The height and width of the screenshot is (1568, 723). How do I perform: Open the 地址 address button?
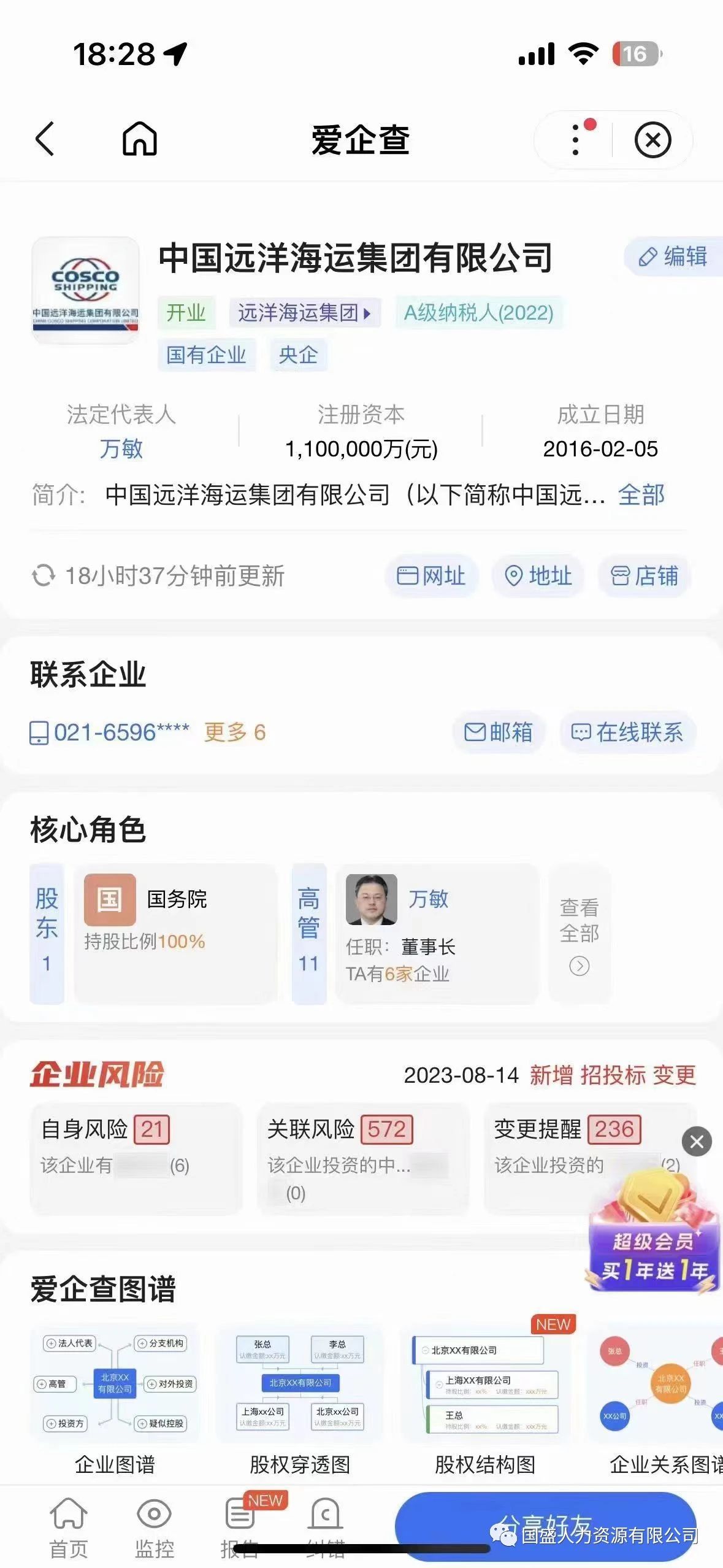(x=538, y=576)
